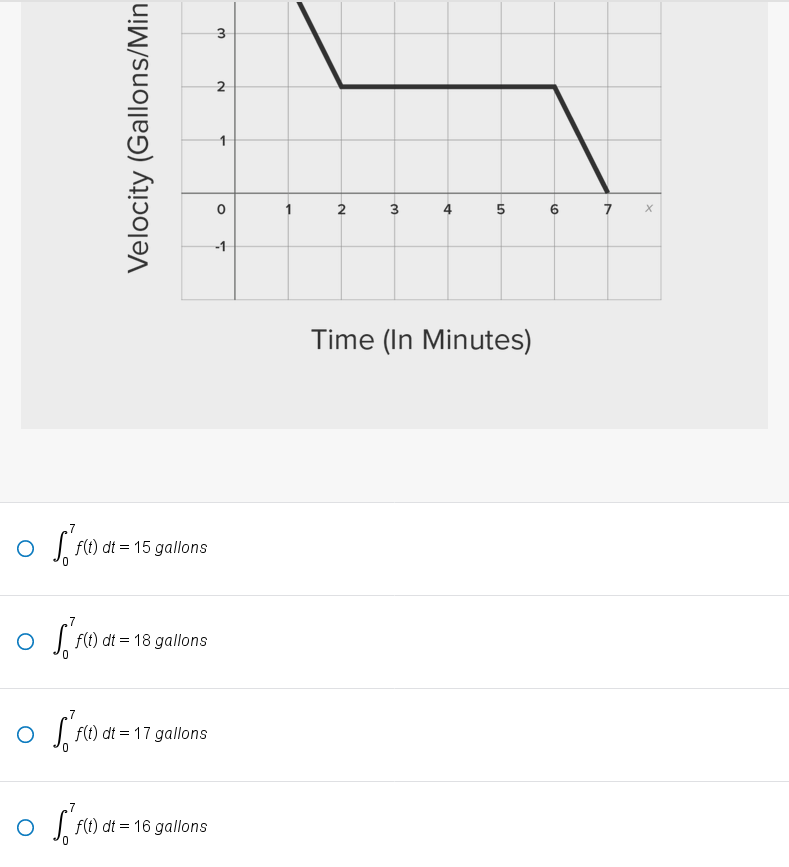The image size is (789, 867).
Task: Select the radio button for 16 gallons
Action: pyautogui.click(x=25, y=827)
